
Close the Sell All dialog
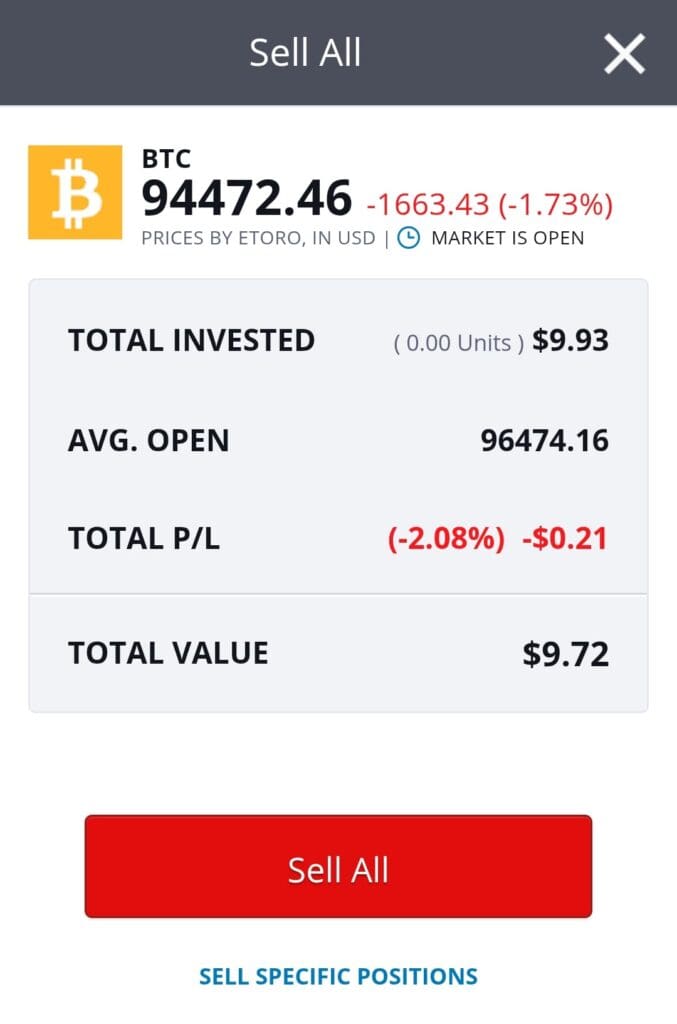[624, 53]
